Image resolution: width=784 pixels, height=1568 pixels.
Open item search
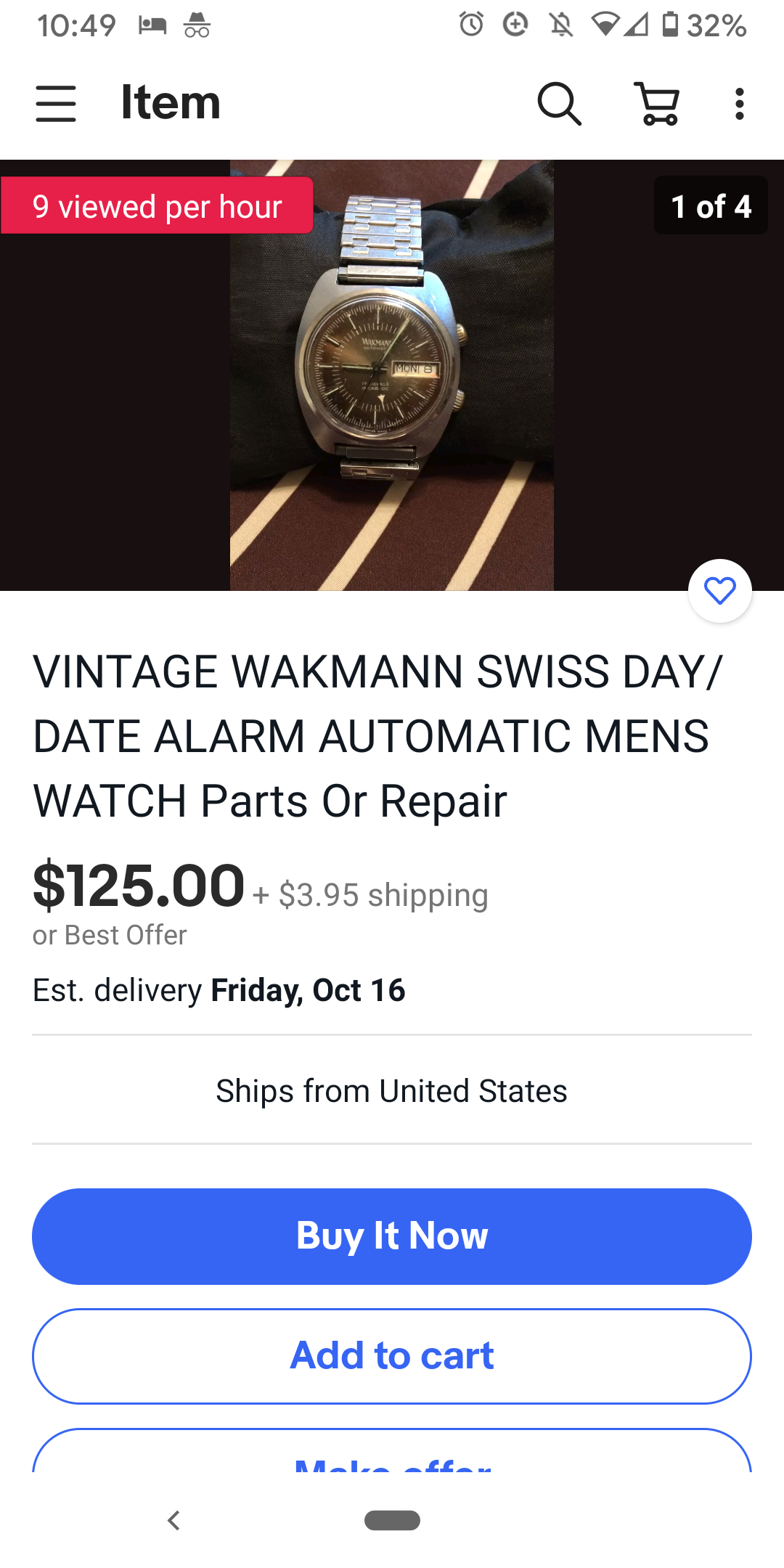coord(559,104)
